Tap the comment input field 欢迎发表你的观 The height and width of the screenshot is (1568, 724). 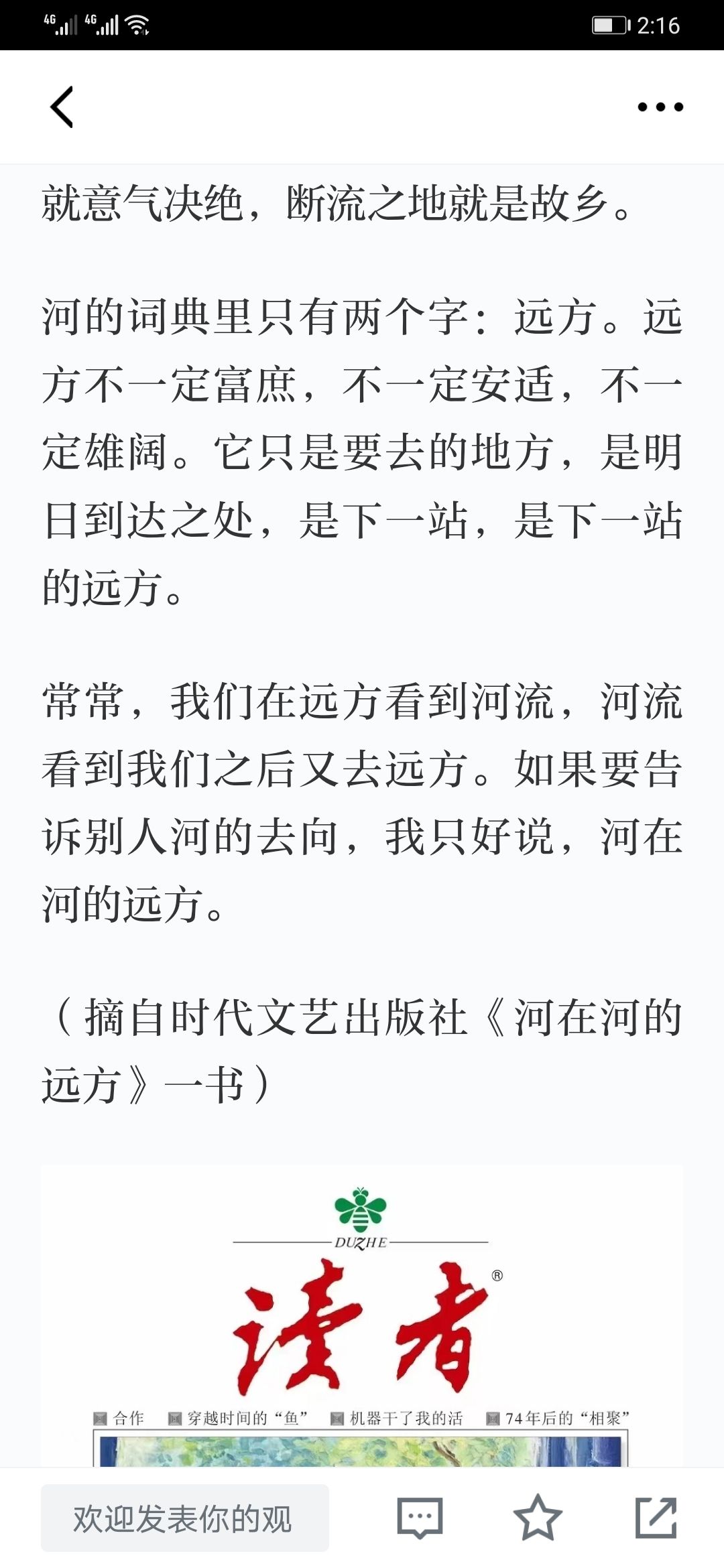(185, 1518)
